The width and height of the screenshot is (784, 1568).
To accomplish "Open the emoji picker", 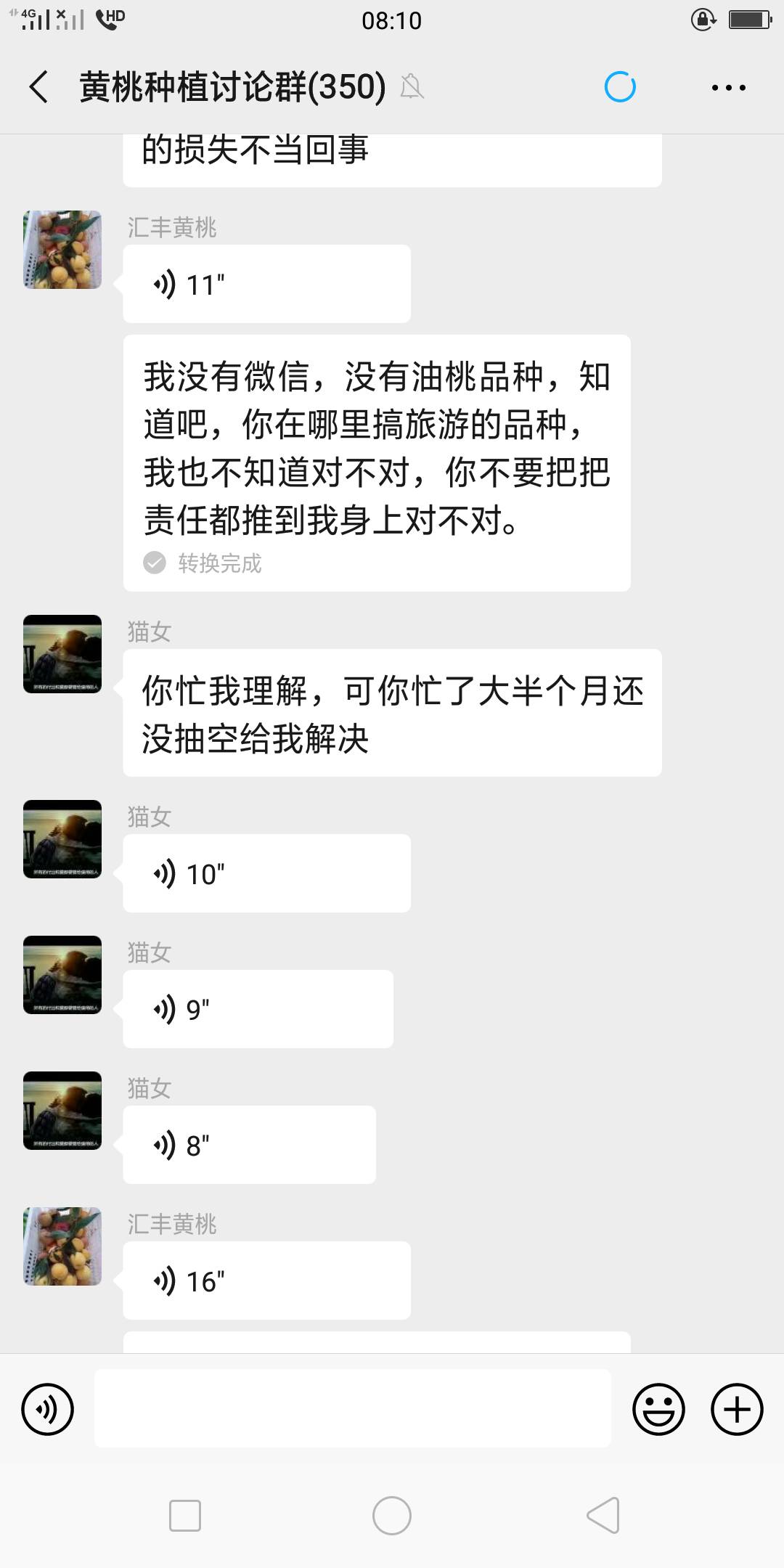I will point(658,1410).
